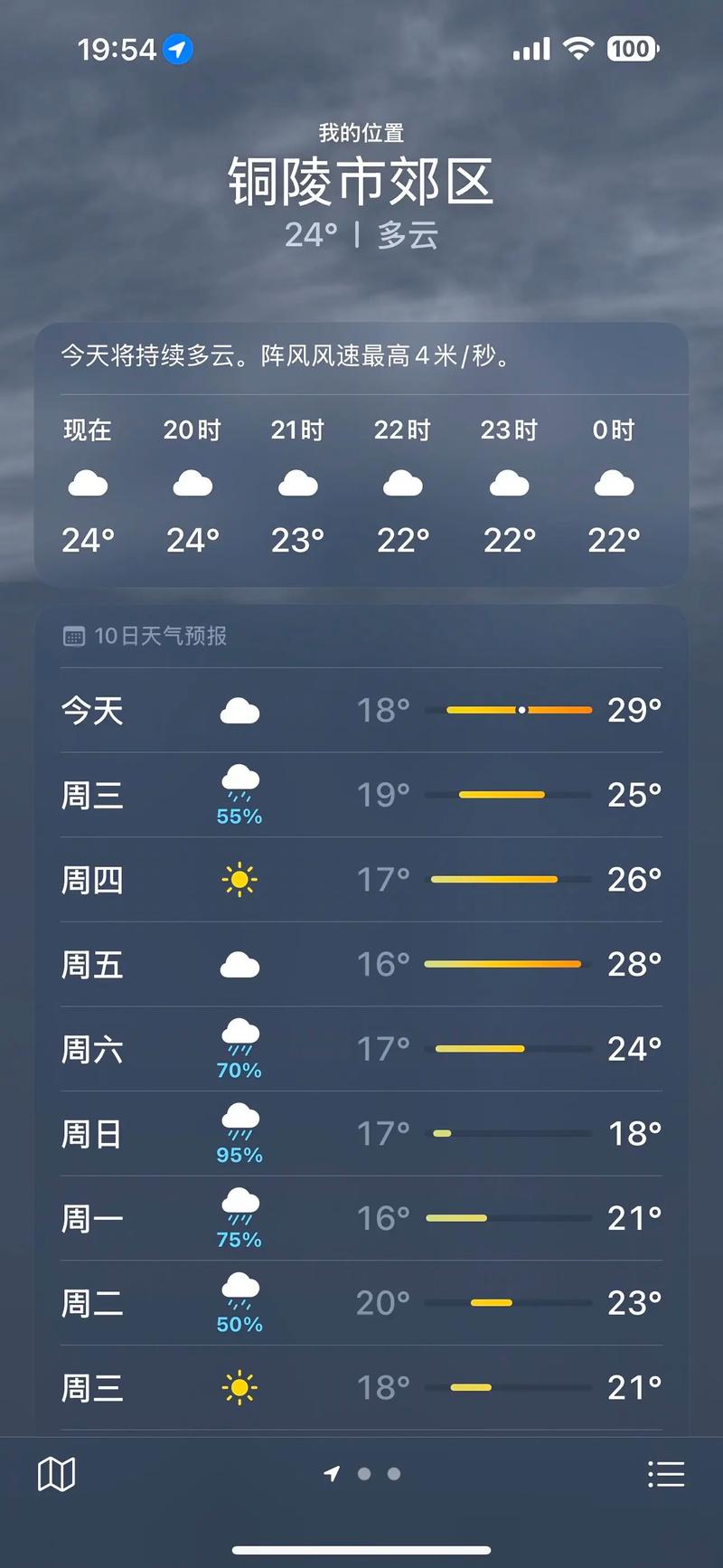Image resolution: width=723 pixels, height=1568 pixels.
Task: Open today's forecast row showing 29°
Action: [361, 710]
